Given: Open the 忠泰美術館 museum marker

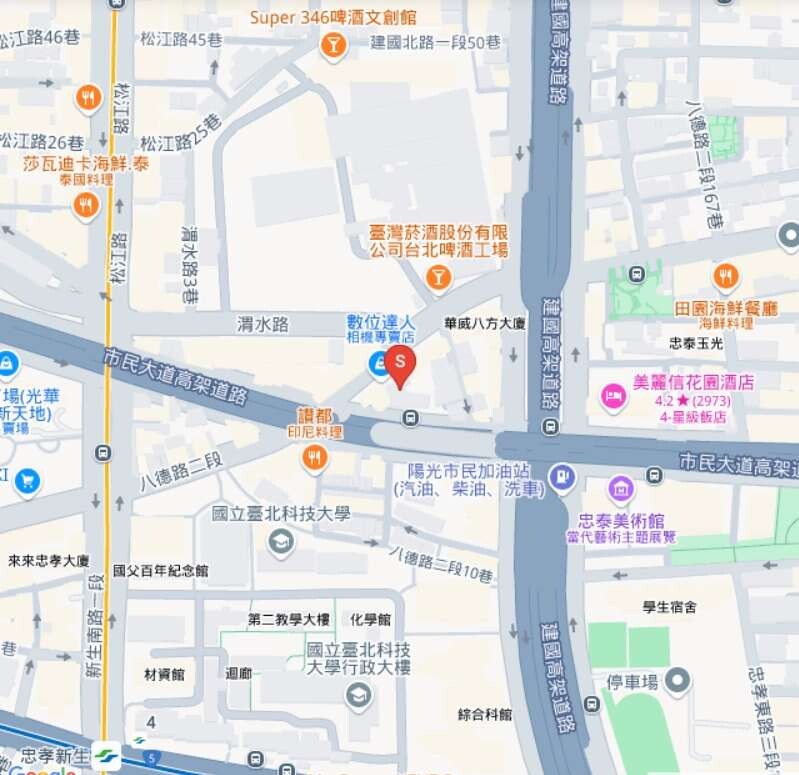Looking at the screenshot, I should point(622,490).
